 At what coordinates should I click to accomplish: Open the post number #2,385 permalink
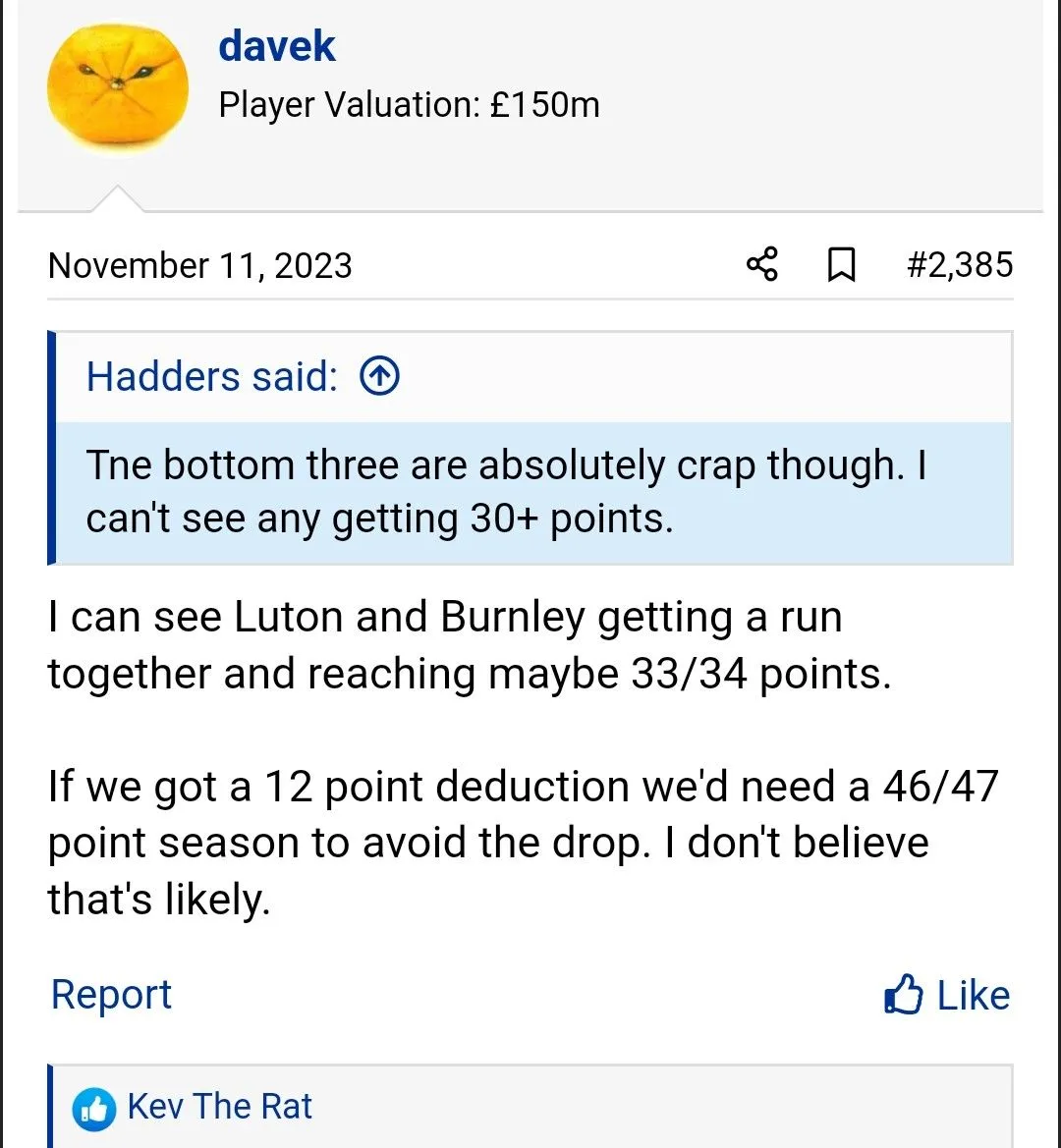pyautogui.click(x=959, y=264)
